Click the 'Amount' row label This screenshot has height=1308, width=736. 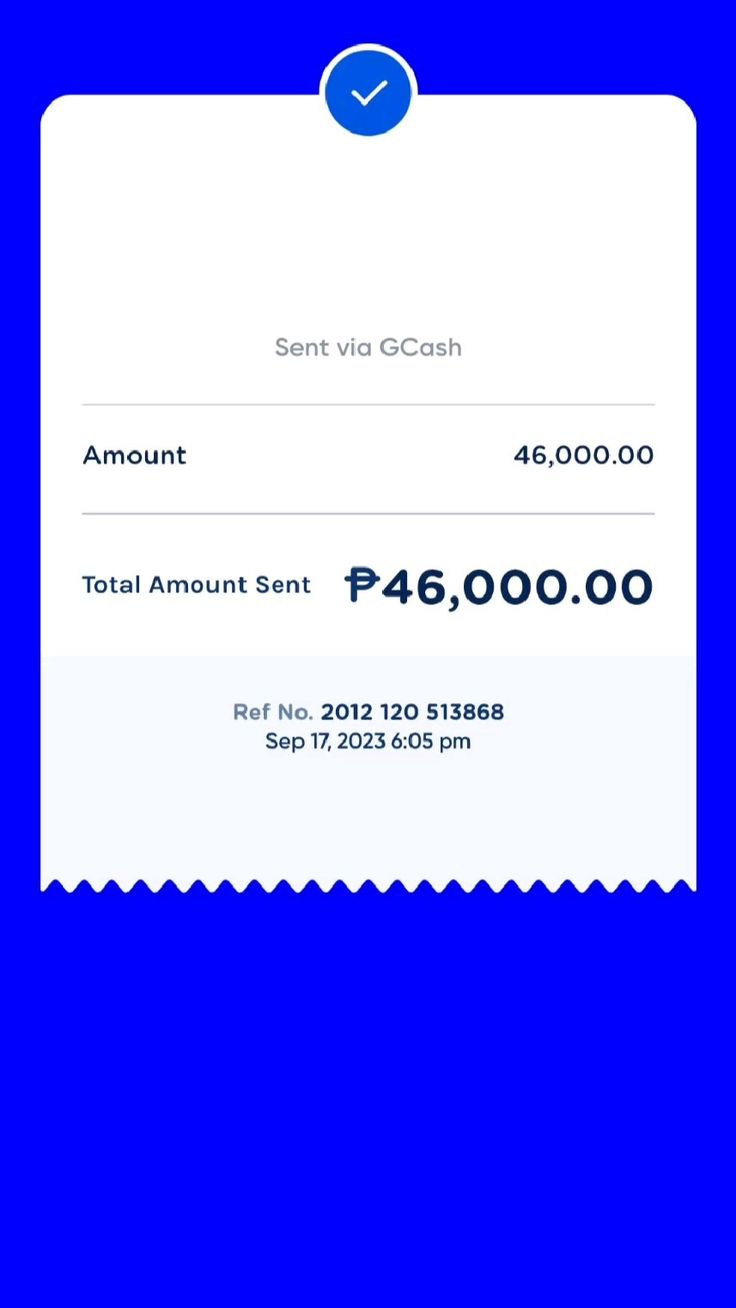(x=134, y=455)
